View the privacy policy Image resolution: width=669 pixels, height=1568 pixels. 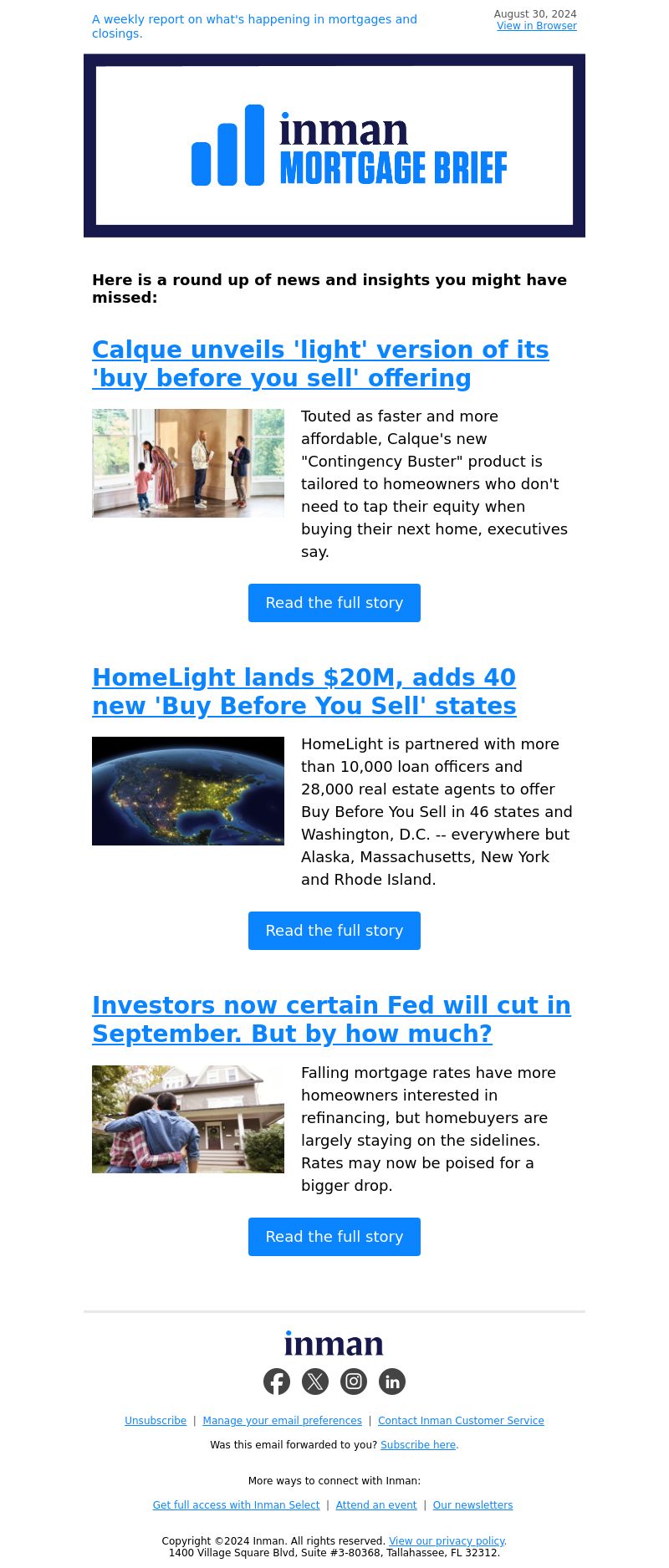(x=447, y=1541)
